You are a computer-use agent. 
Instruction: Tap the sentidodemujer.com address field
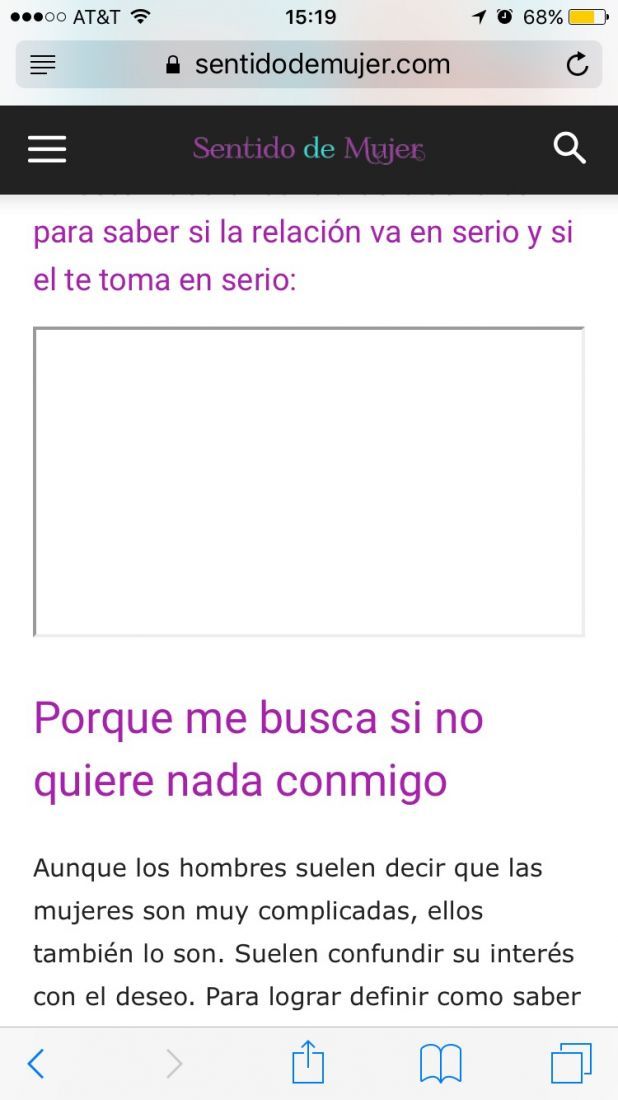(309, 65)
